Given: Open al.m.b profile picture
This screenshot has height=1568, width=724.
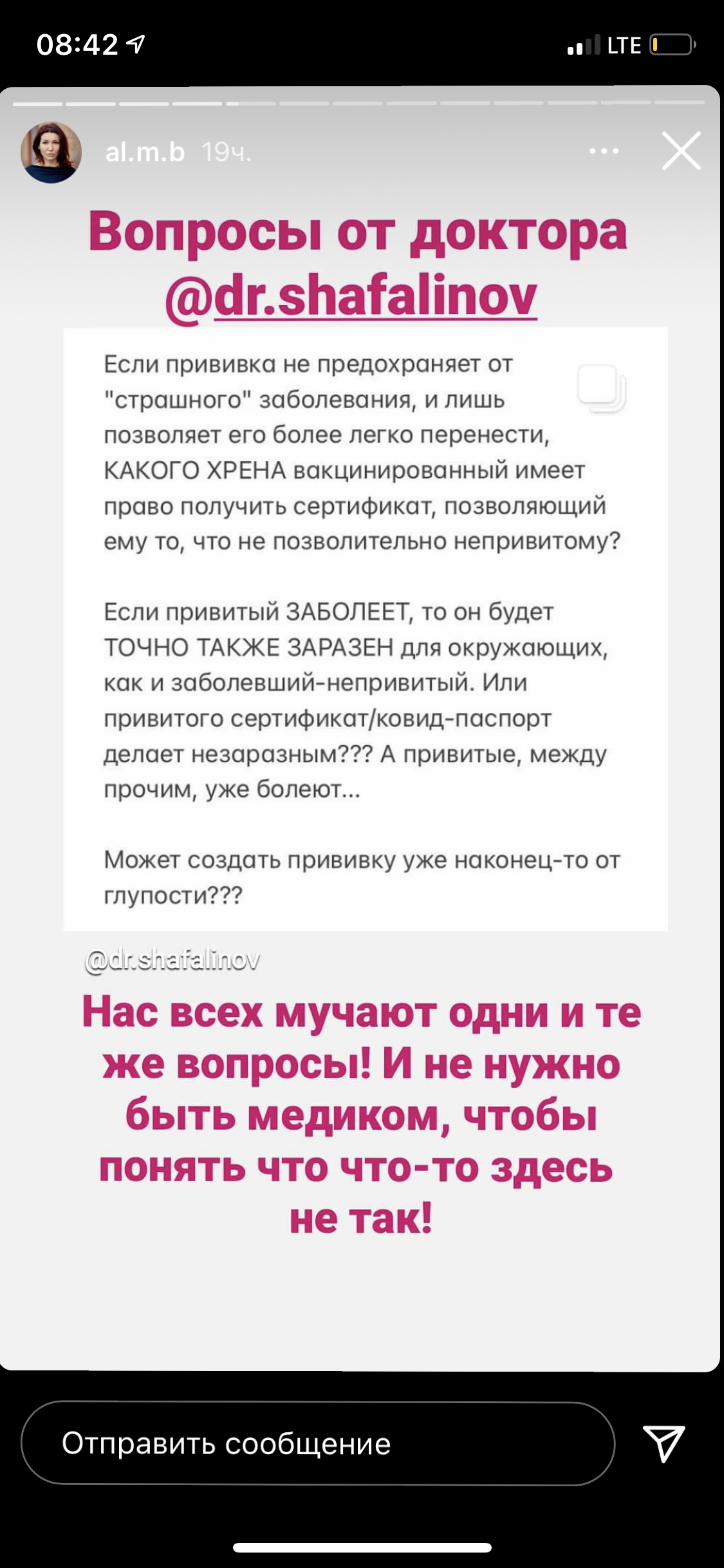Looking at the screenshot, I should pos(51,153).
